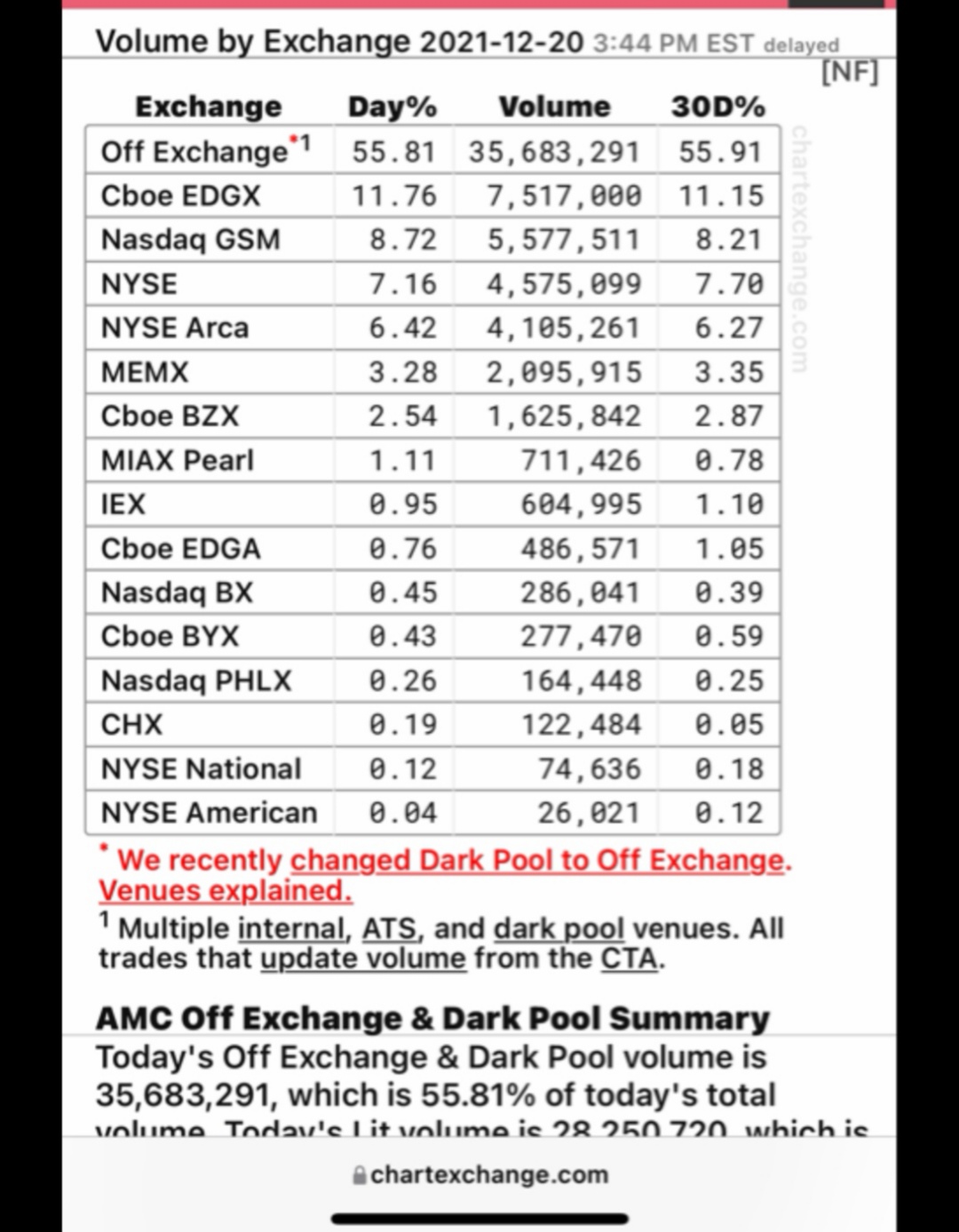The width and height of the screenshot is (959, 1232).
Task: Click the red asterisk footnote marker
Action: click(106, 850)
